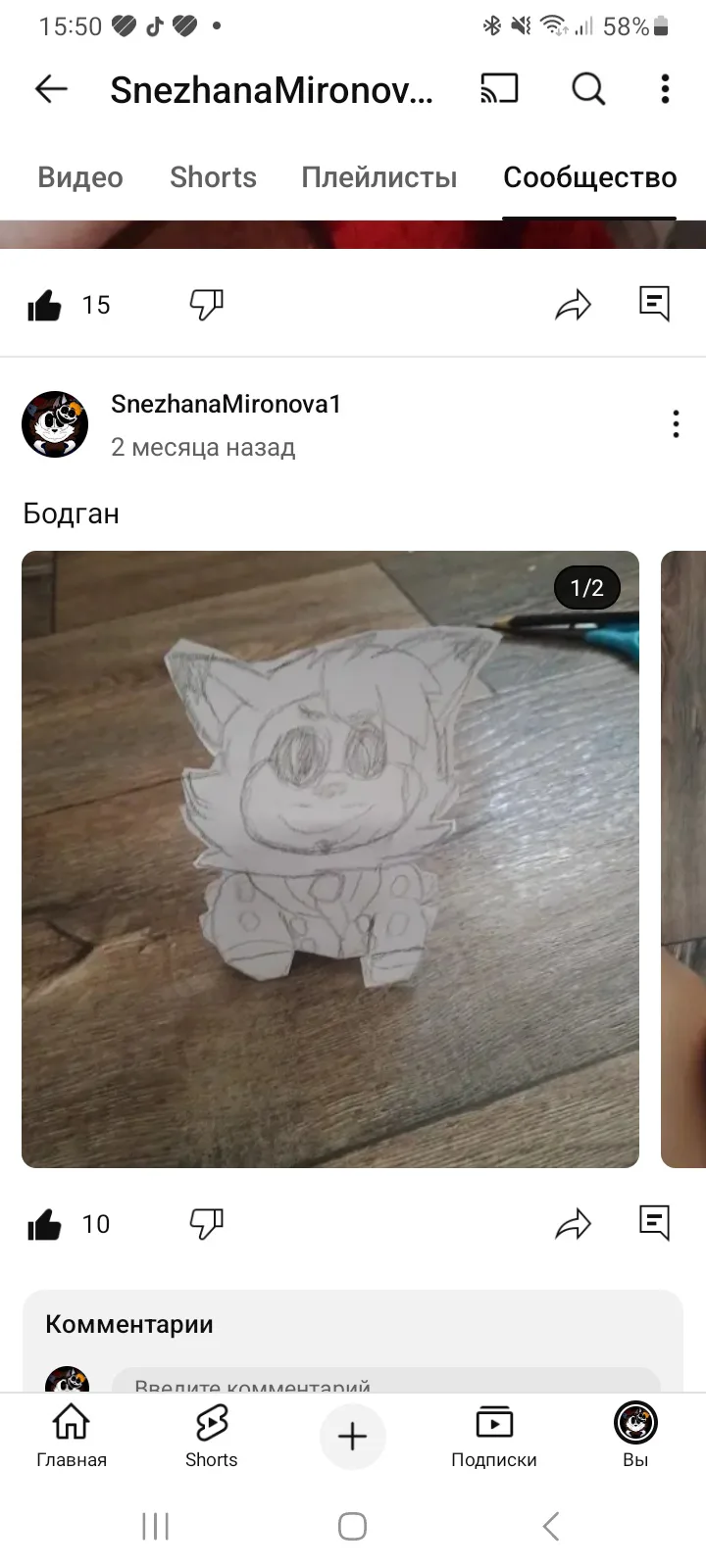This screenshot has height=1568, width=706.
Task: Dislike the Бодган post
Action: click(207, 1224)
